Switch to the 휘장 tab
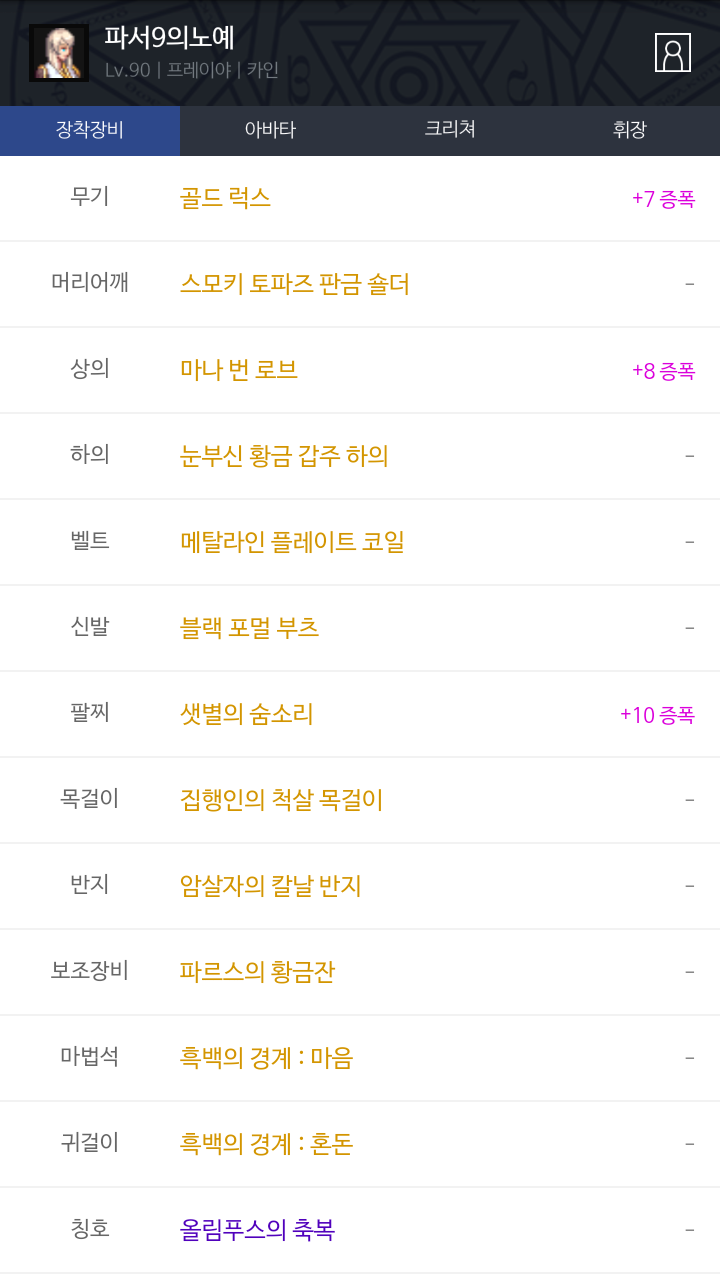Screen dimensions: 720x1280 (630, 130)
